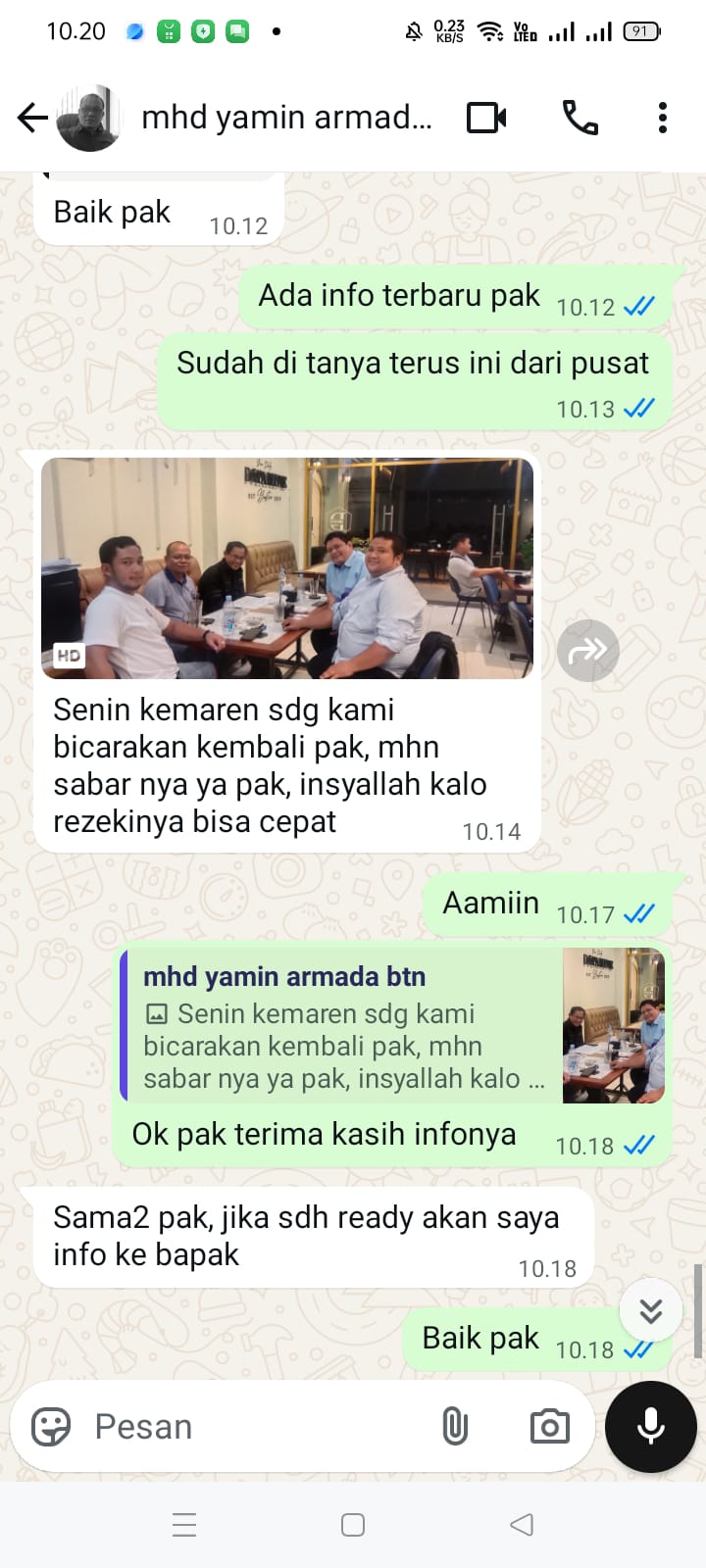Screen dimensions: 706x1568
Task: Focus the Pesan message field
Action: click(255, 1427)
